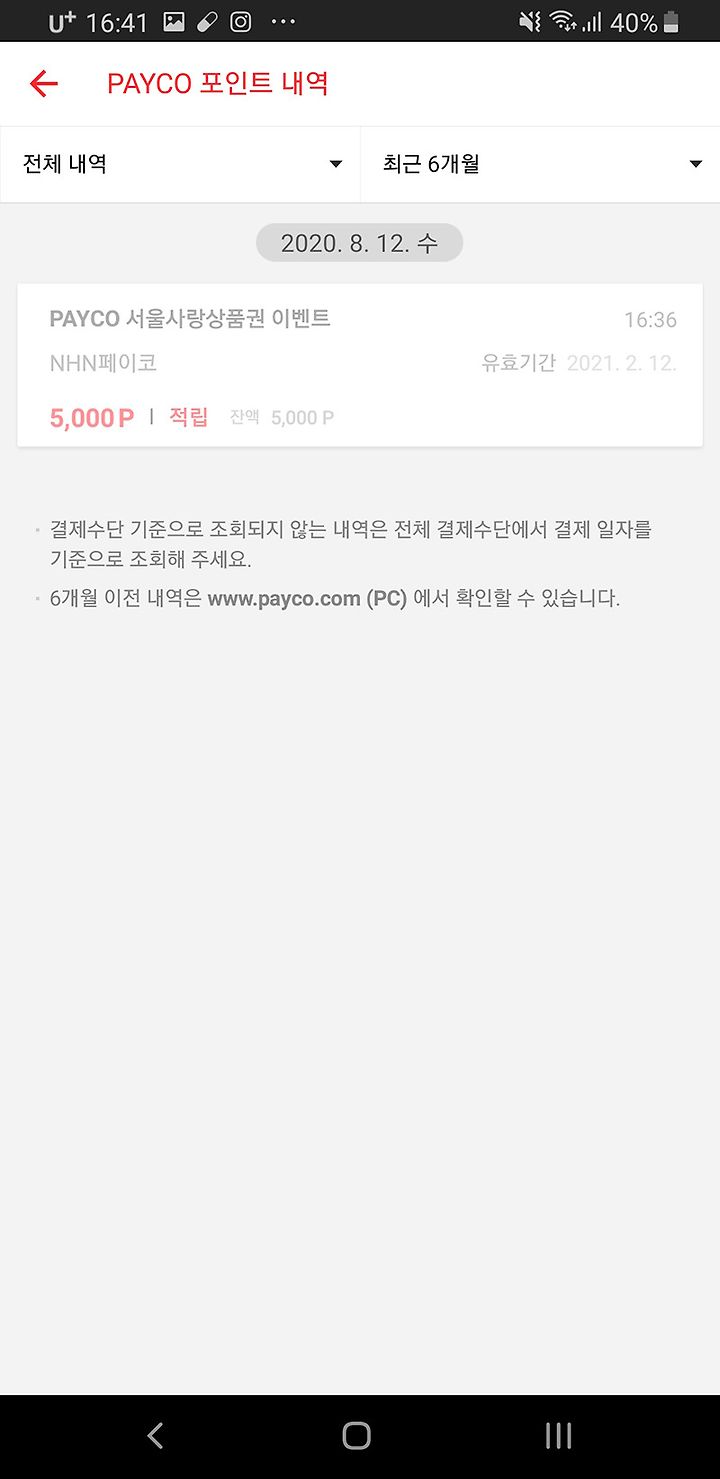Open the system recent apps button
This screenshot has width=720, height=1479.
point(558,1436)
